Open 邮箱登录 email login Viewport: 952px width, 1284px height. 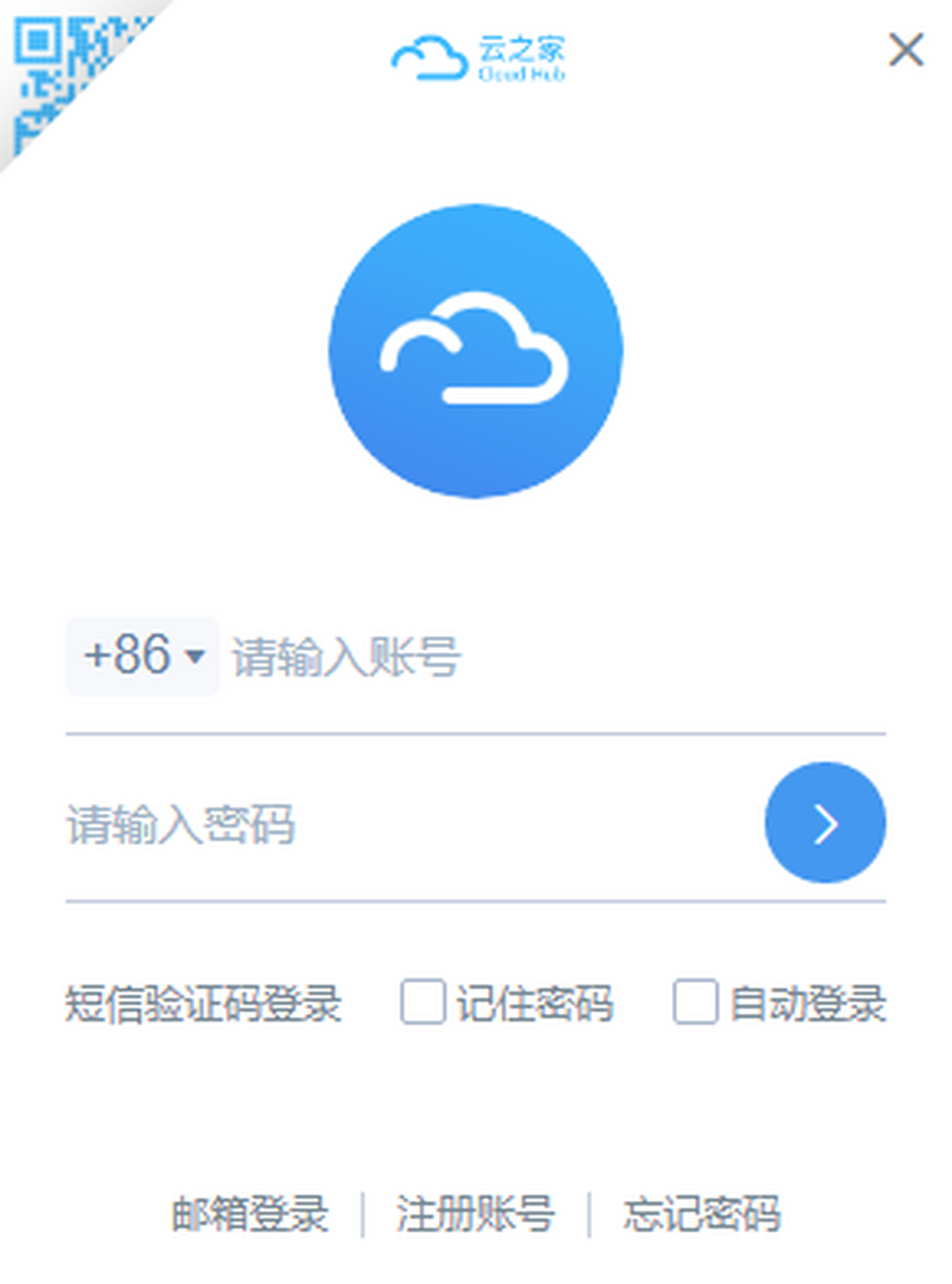(250, 1213)
